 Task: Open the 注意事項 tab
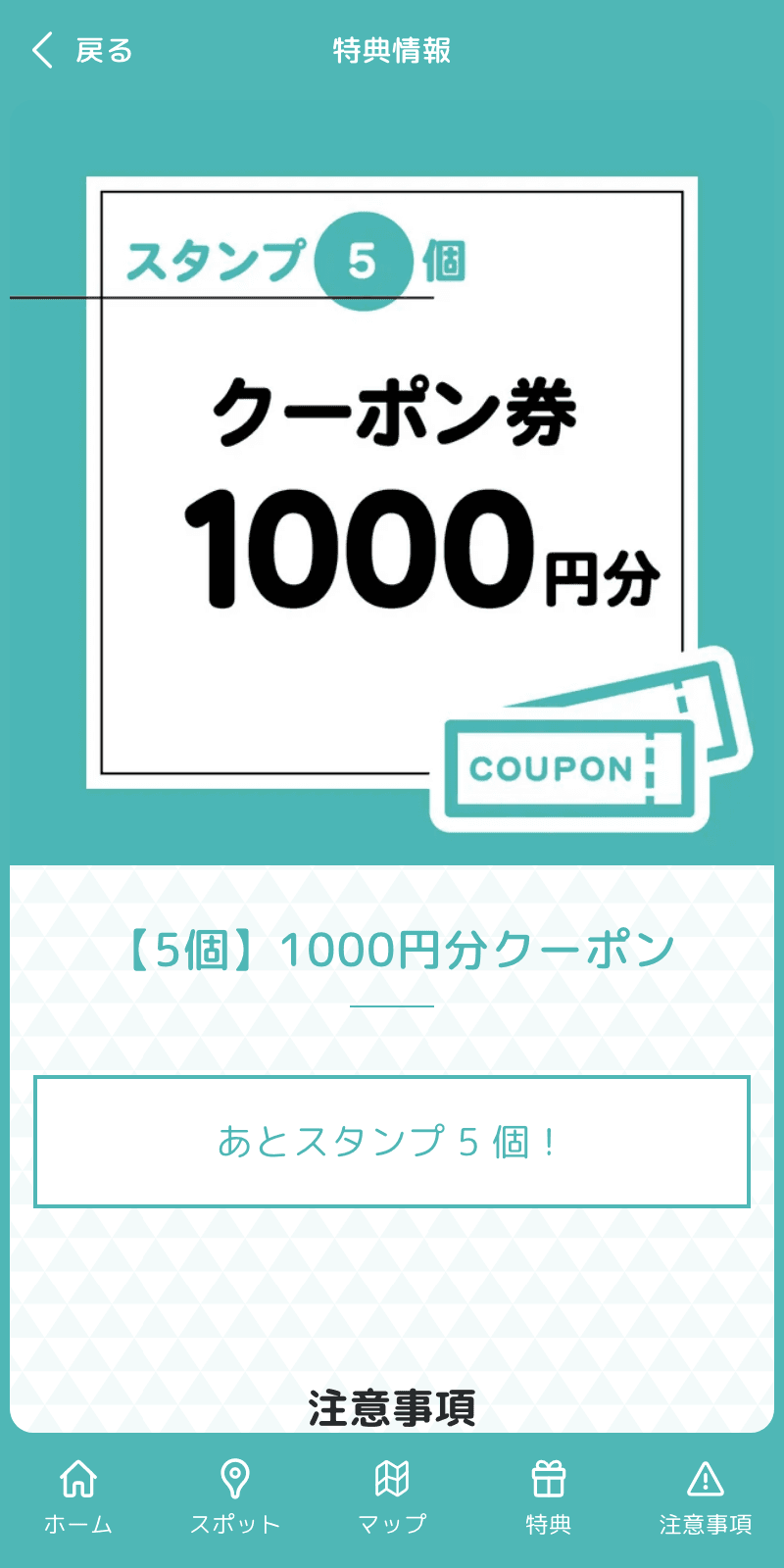coord(706,1496)
